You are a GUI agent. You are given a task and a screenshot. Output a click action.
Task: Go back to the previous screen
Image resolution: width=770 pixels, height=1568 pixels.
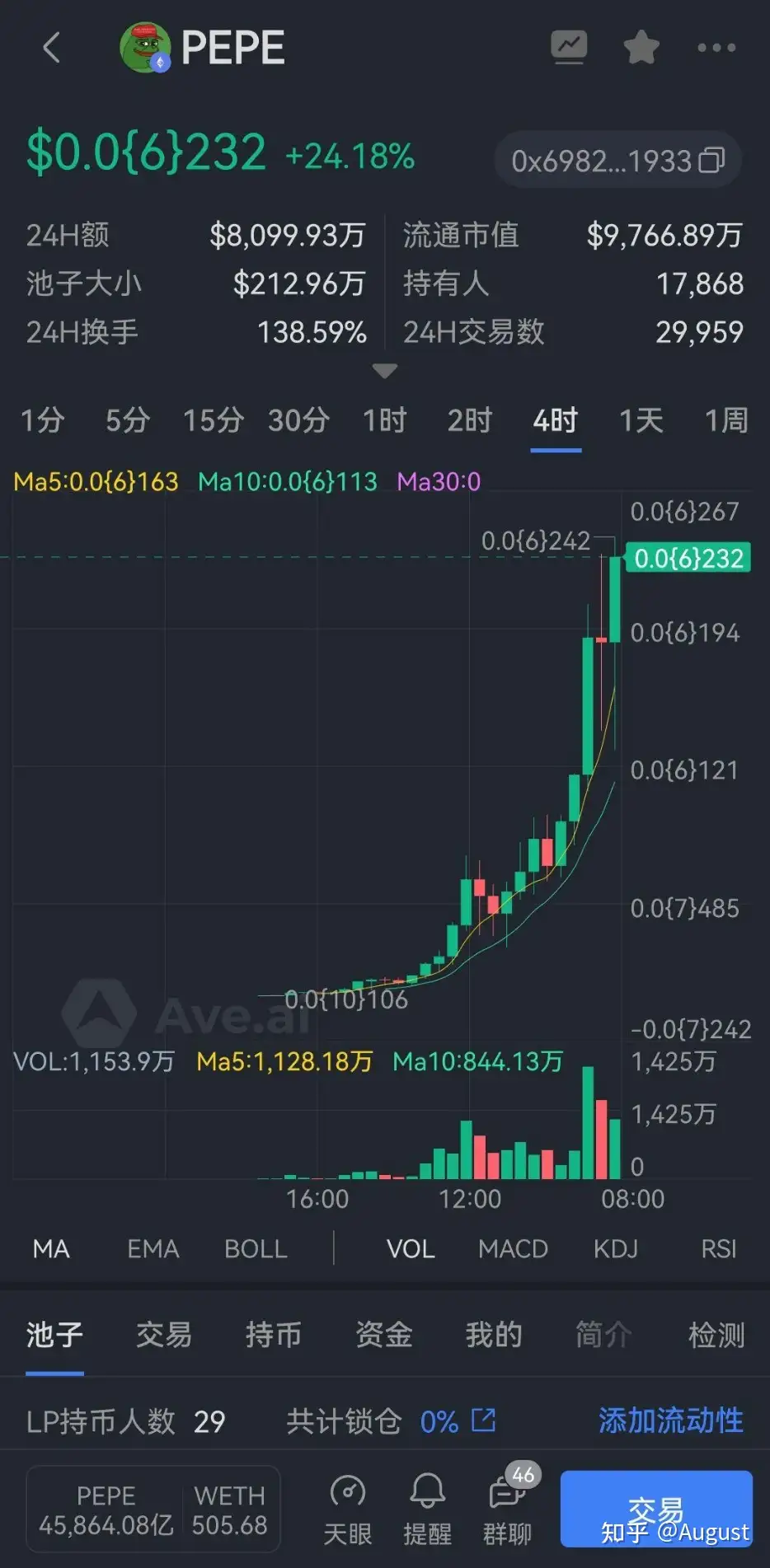coord(51,48)
